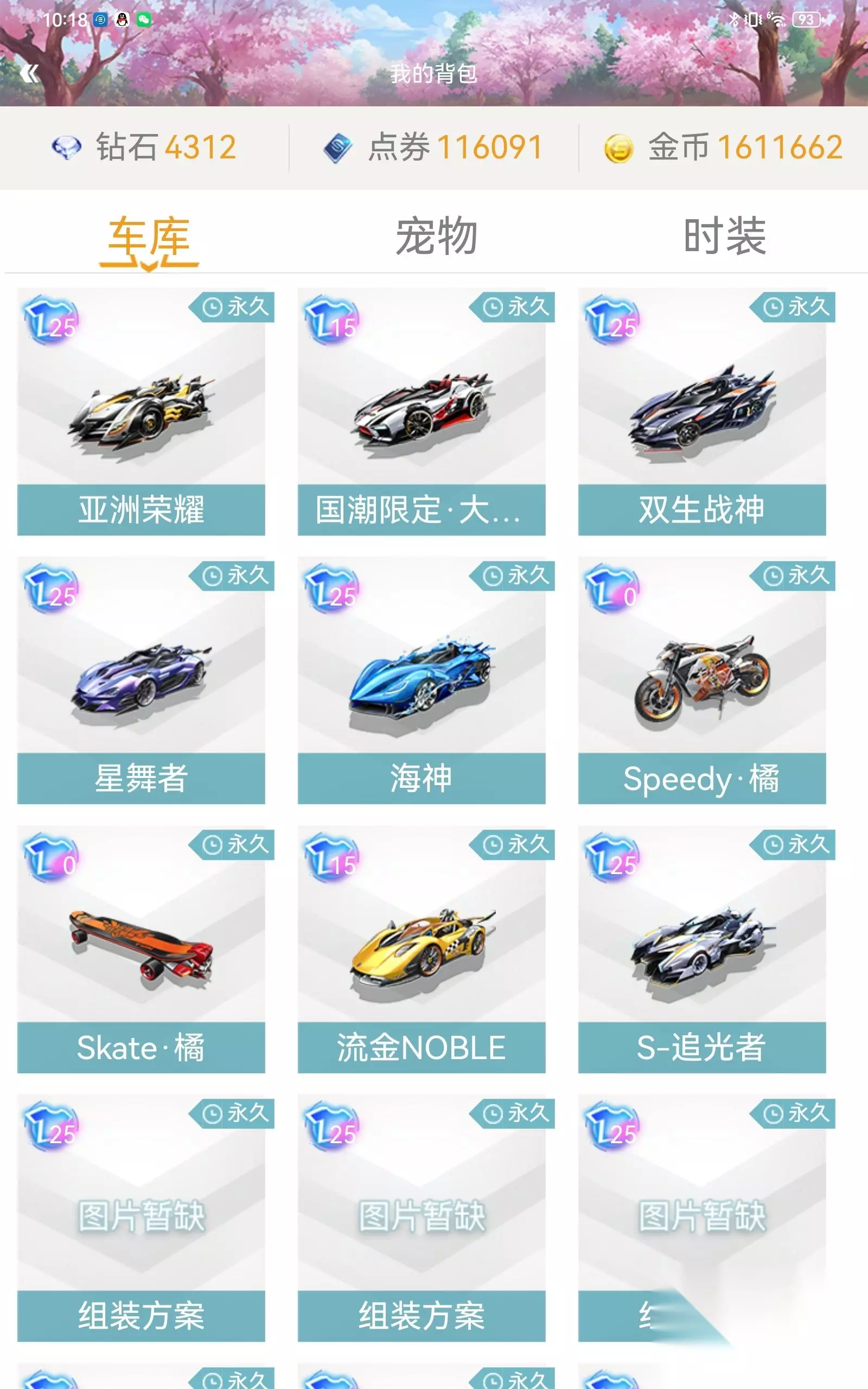
Task: Select the 流金NOBLE car
Action: point(422,950)
